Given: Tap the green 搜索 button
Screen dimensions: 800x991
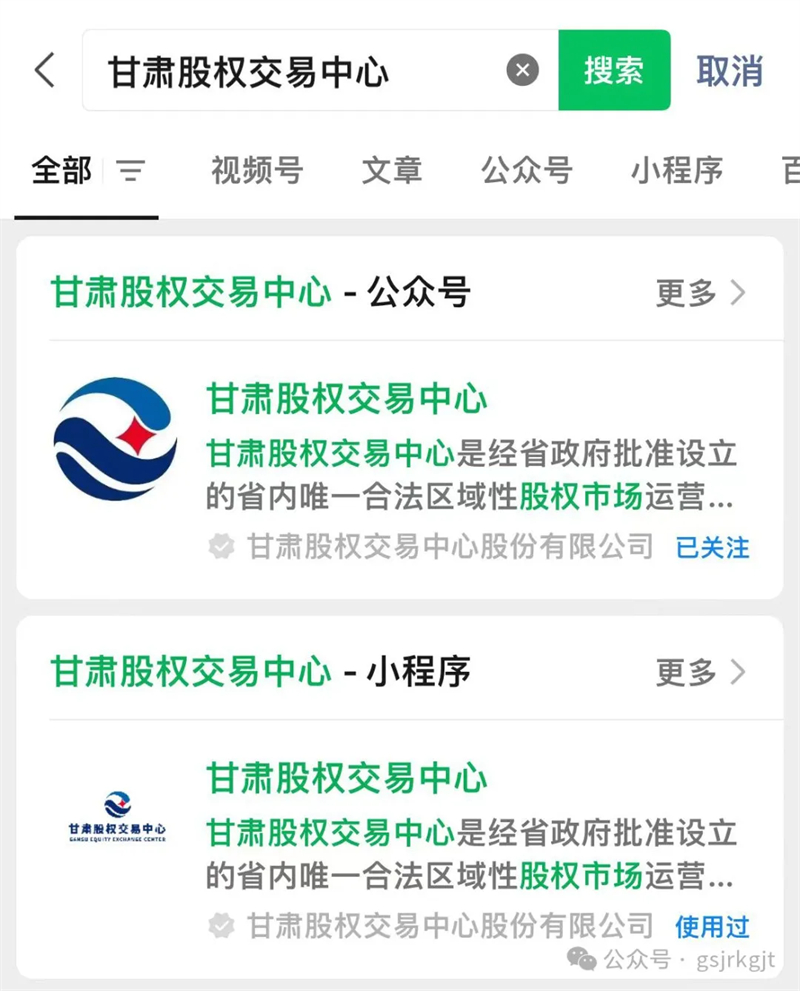Looking at the screenshot, I should 614,71.
